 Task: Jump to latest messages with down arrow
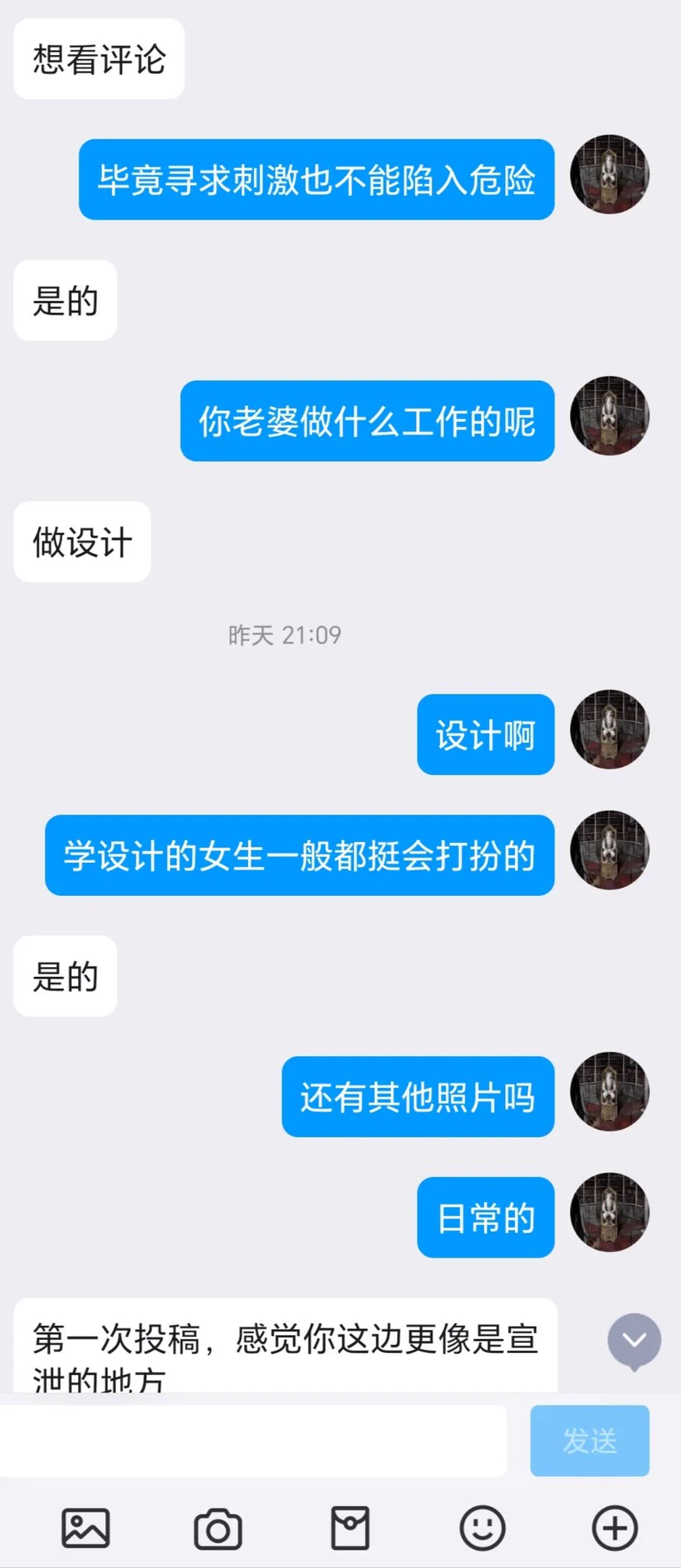pos(634,1341)
